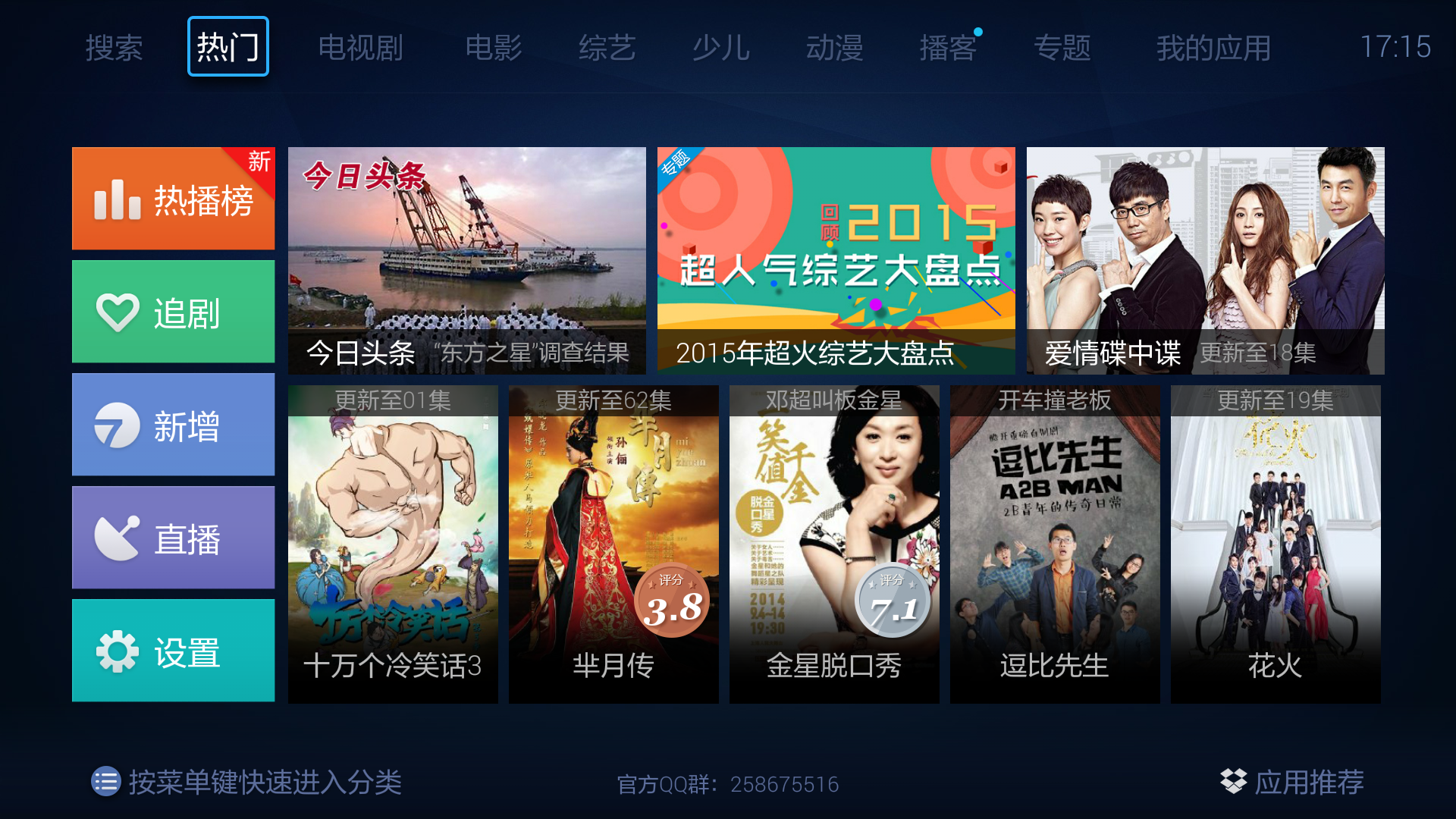Screen dimensions: 1456x819
Task: Switch to the 综艺 tab
Action: (x=607, y=48)
